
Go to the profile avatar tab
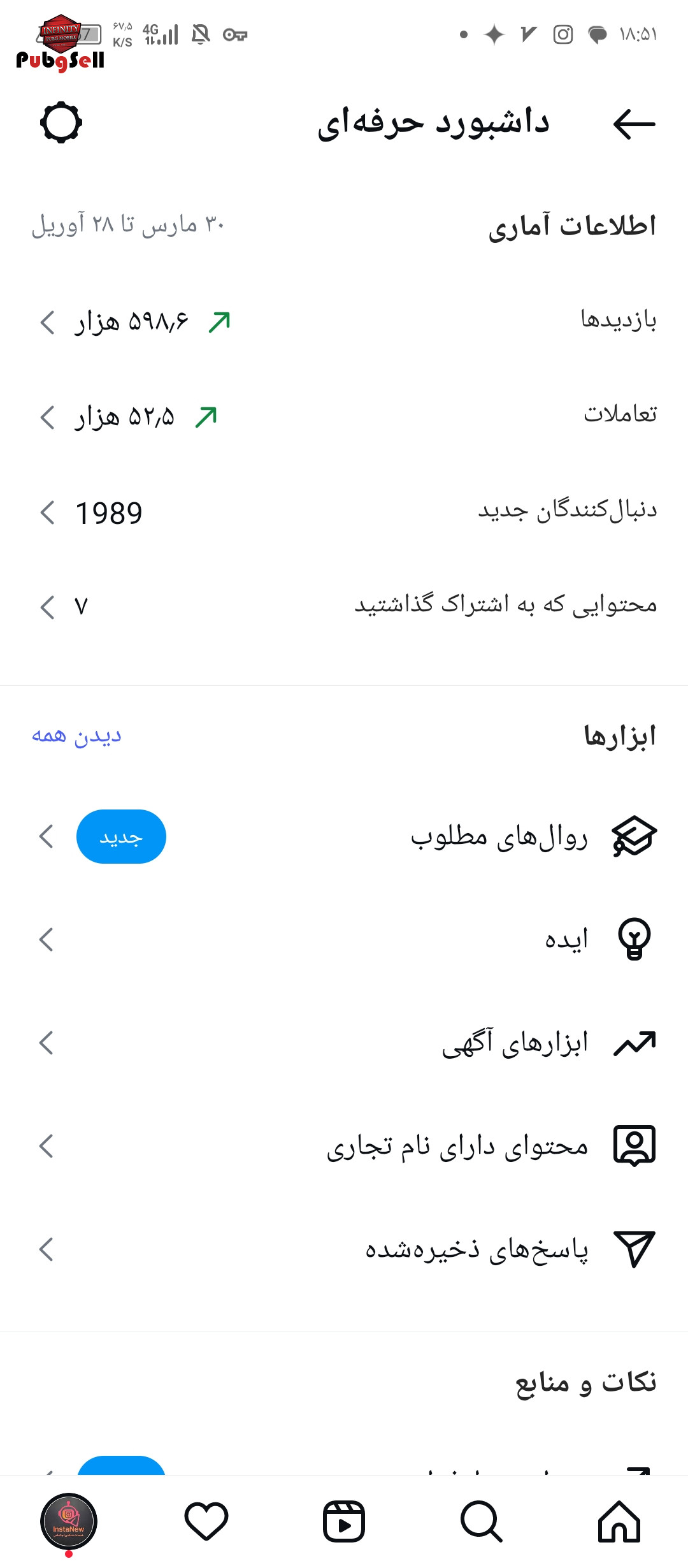click(69, 1521)
